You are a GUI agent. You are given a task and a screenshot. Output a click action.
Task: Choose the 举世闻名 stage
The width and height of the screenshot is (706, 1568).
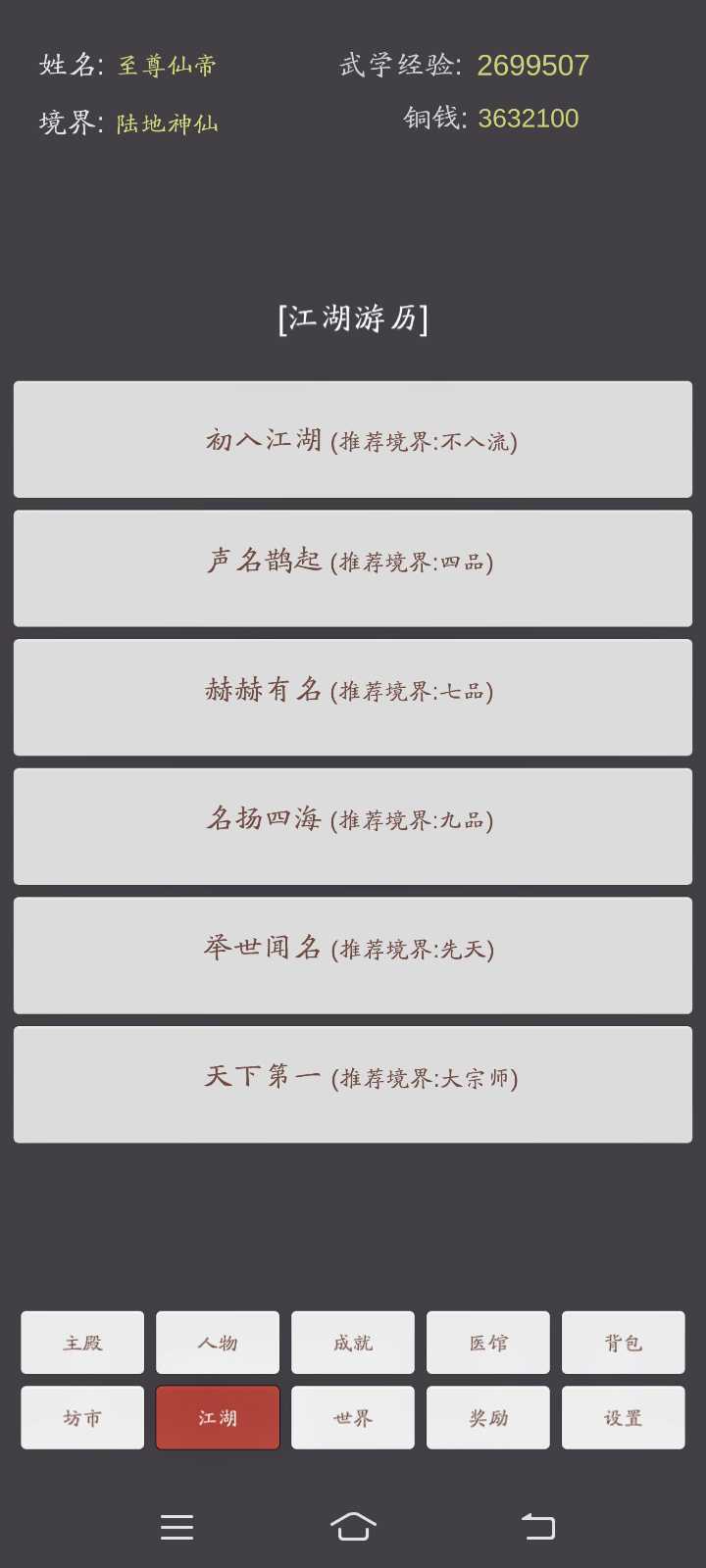point(353,955)
